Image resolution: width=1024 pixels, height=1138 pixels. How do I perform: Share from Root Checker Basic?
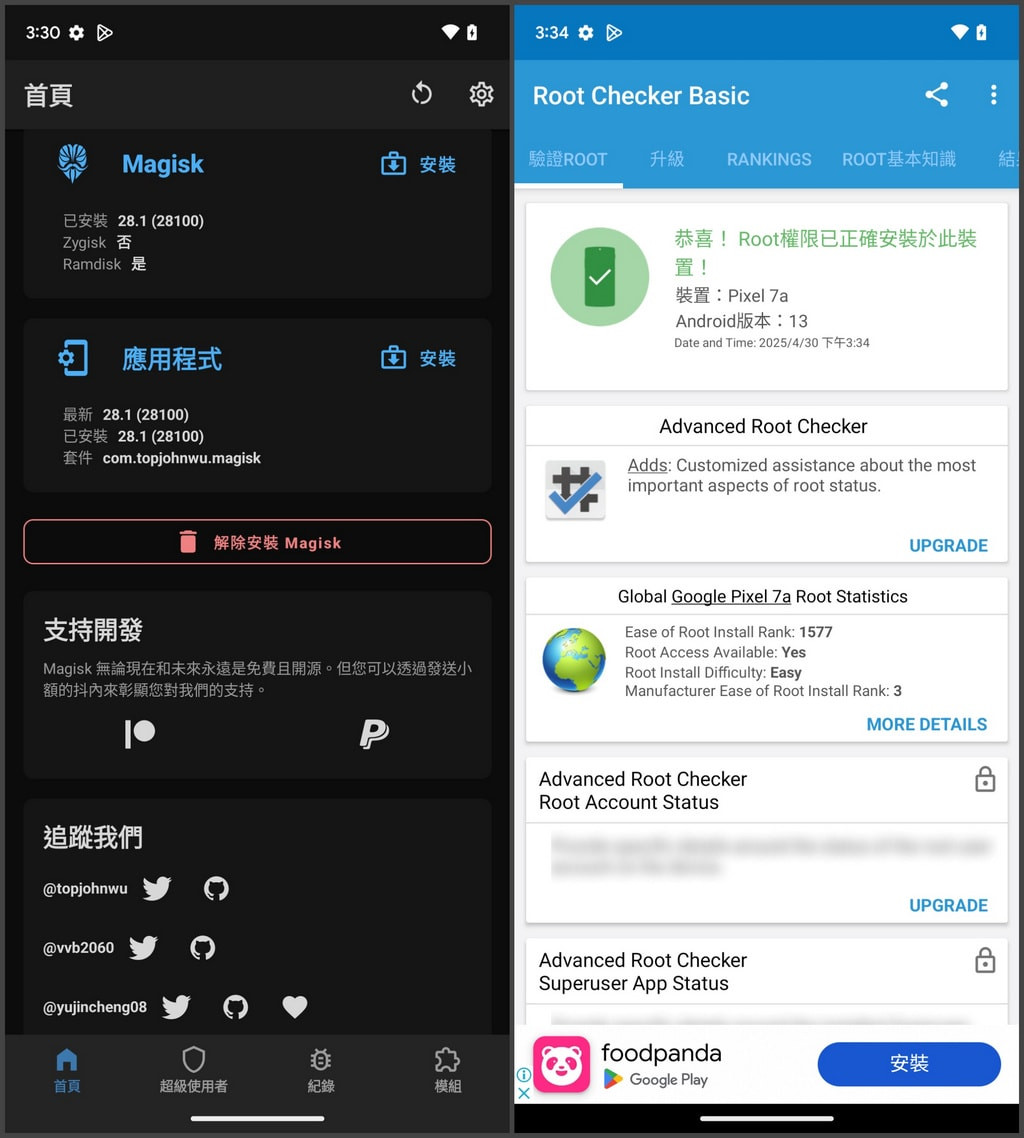coord(936,95)
